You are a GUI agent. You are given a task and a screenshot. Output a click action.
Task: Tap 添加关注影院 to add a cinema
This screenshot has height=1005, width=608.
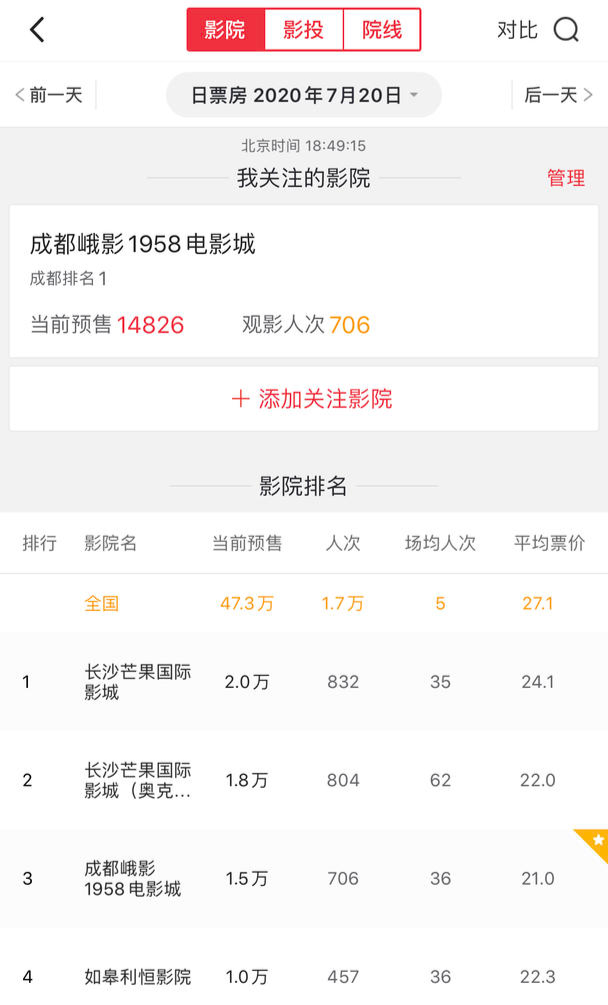coord(304,399)
